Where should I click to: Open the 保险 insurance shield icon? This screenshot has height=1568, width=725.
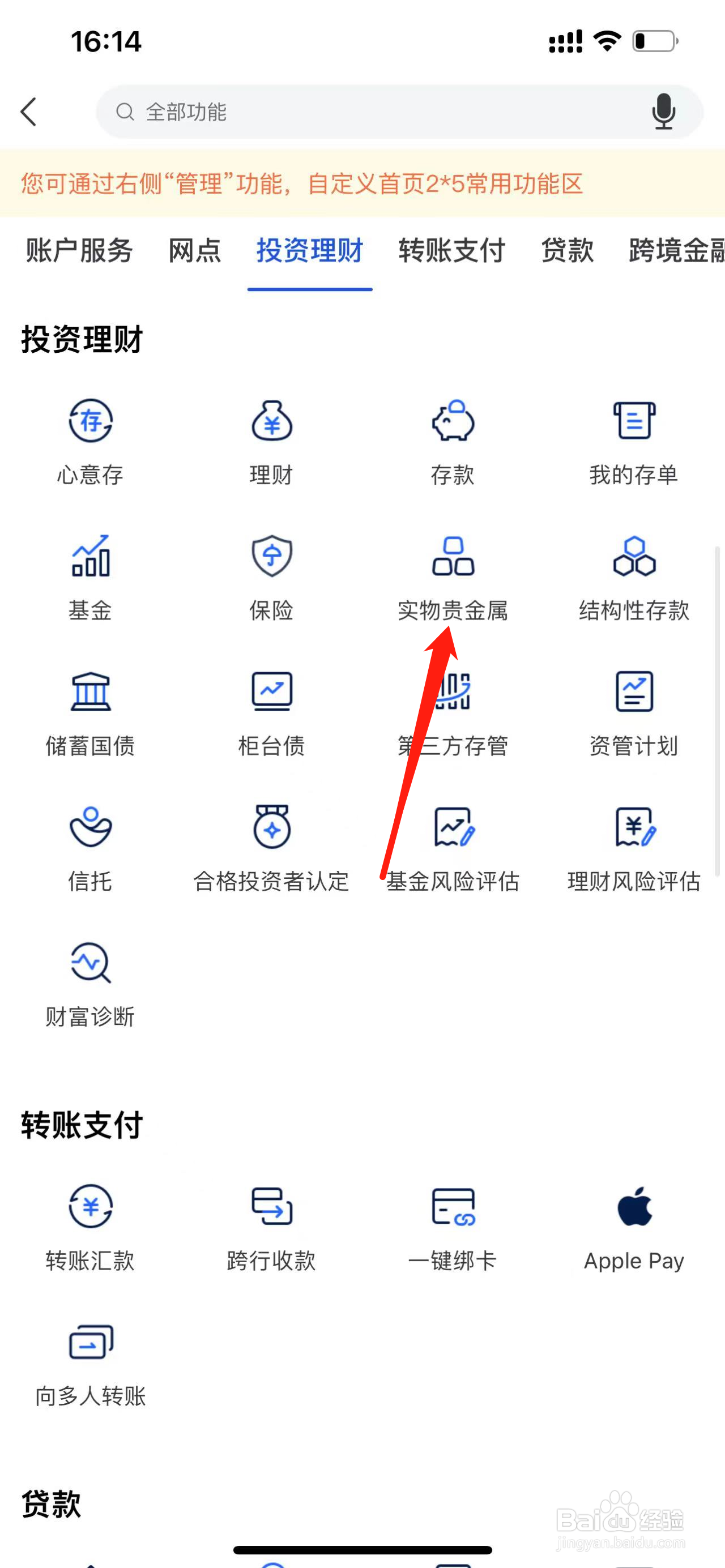pyautogui.click(x=271, y=572)
